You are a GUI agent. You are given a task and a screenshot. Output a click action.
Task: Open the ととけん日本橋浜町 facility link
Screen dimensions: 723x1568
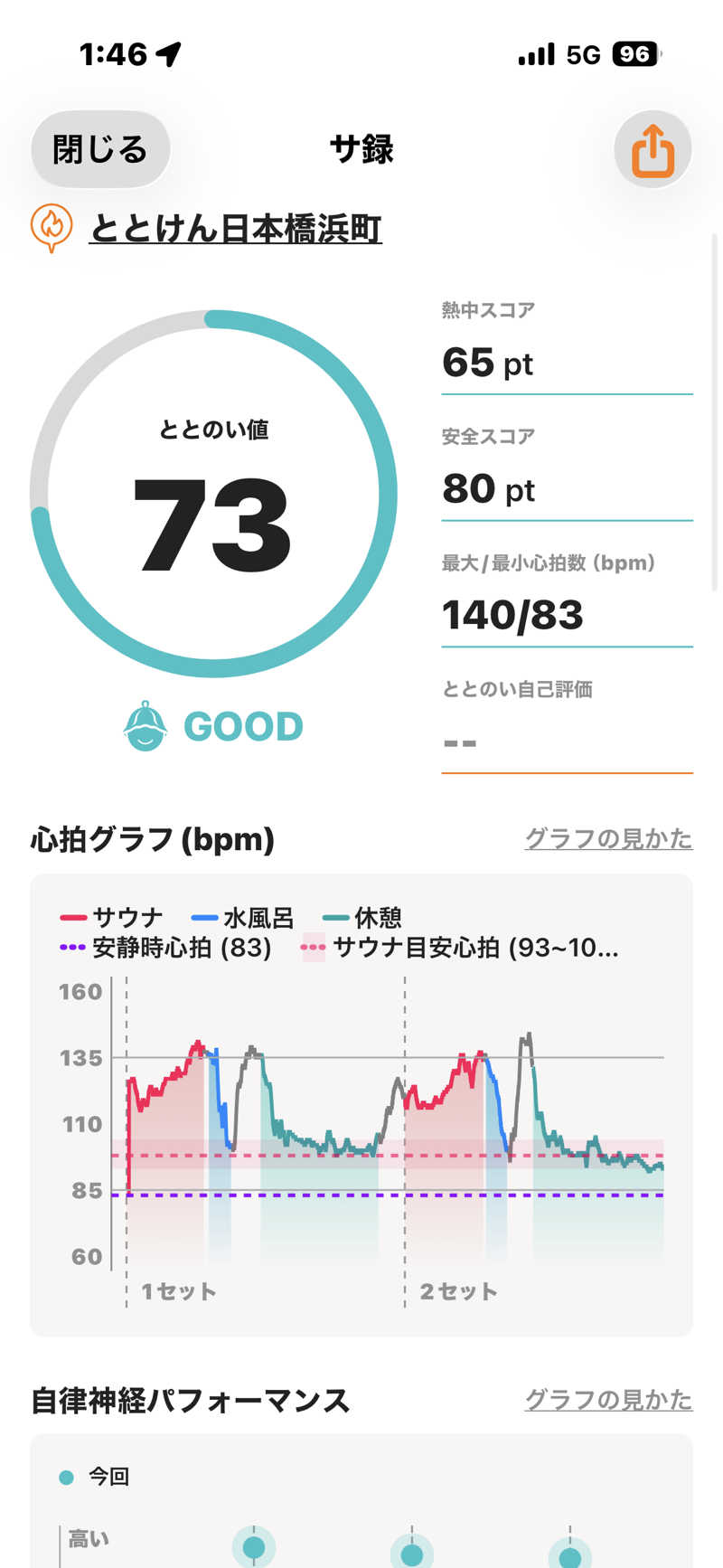point(235,229)
